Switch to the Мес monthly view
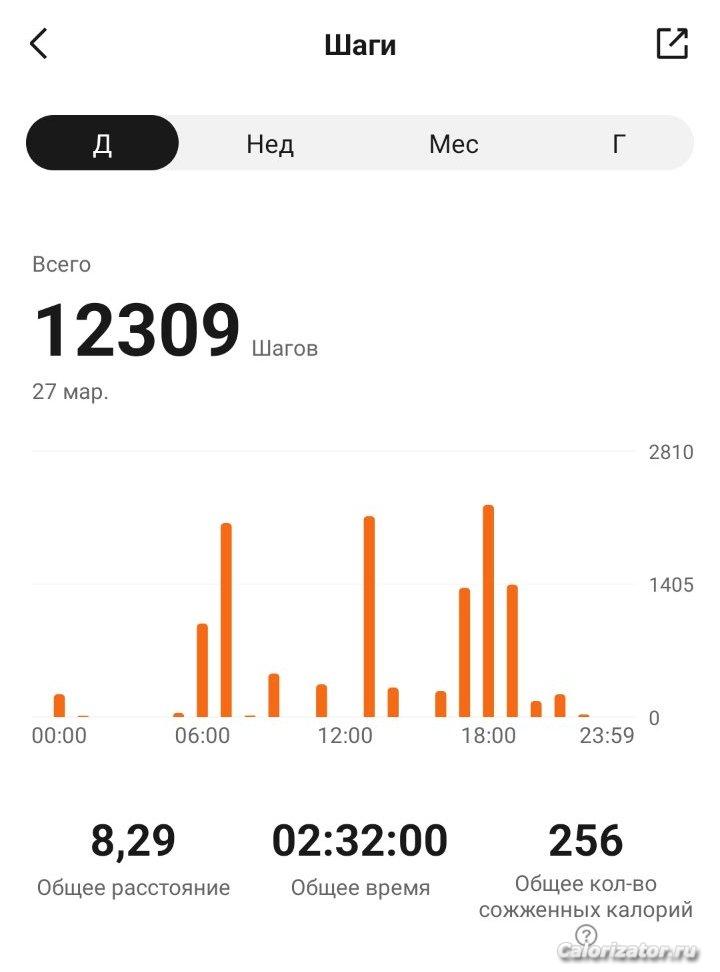This screenshot has height=972, width=720. 453,144
